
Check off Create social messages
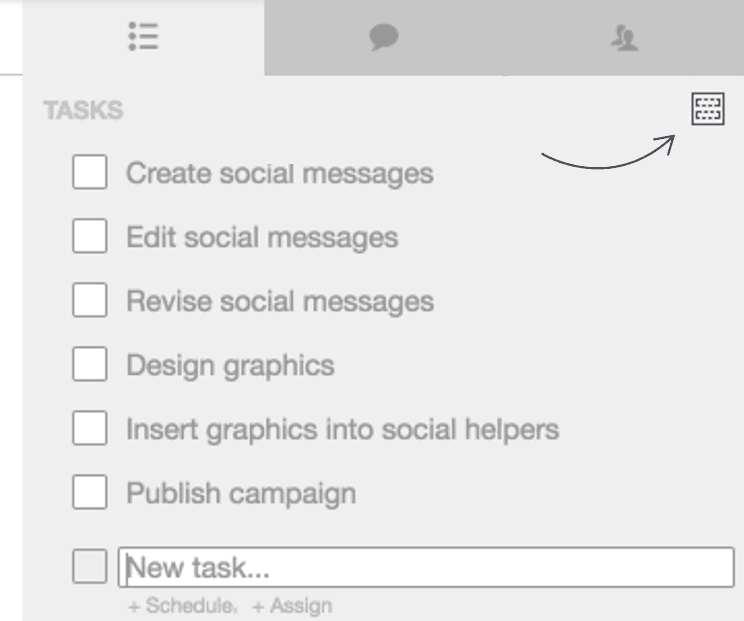(90, 173)
